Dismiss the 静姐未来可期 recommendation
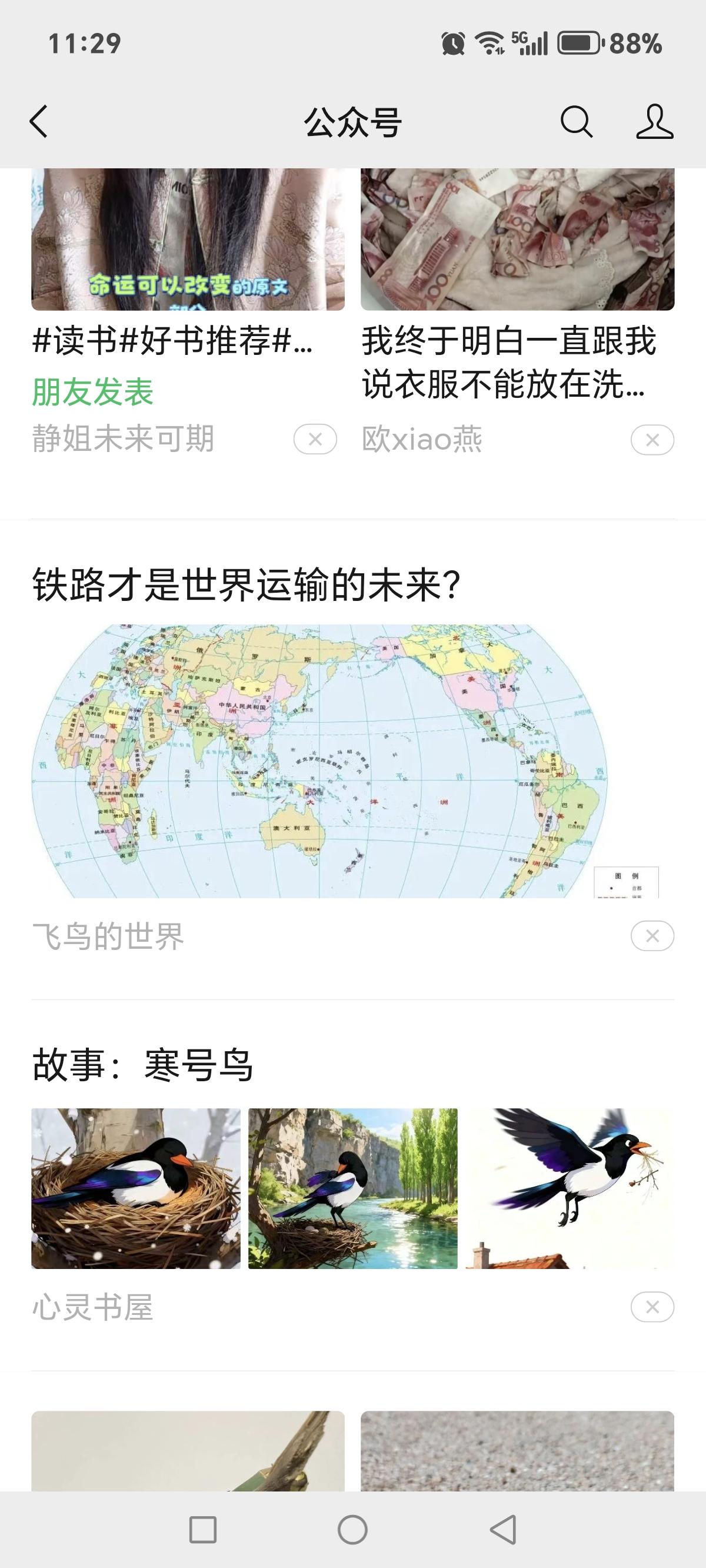Screen dimensions: 706x1568 click(316, 438)
